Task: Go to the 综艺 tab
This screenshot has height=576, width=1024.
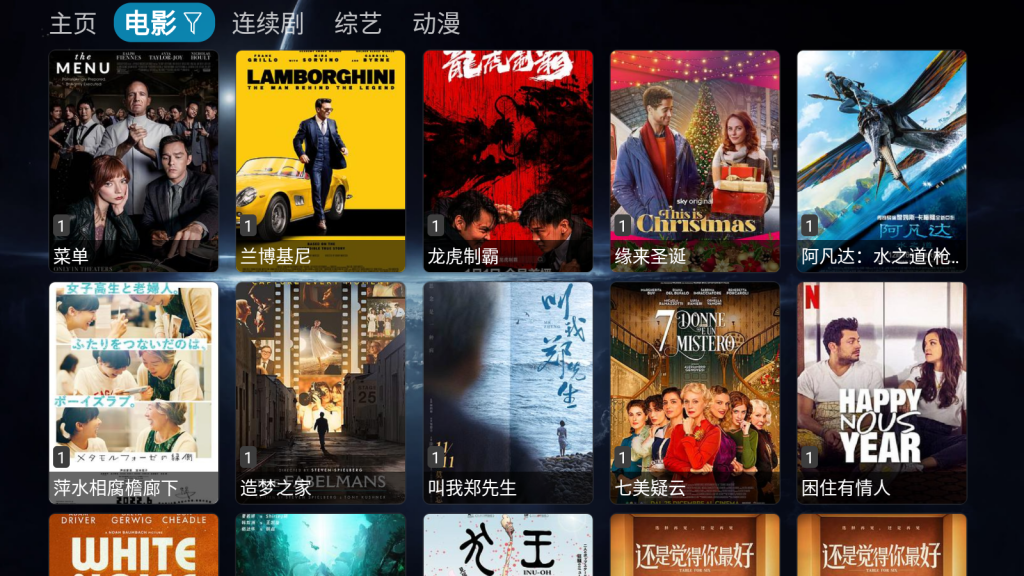Action: tap(358, 23)
